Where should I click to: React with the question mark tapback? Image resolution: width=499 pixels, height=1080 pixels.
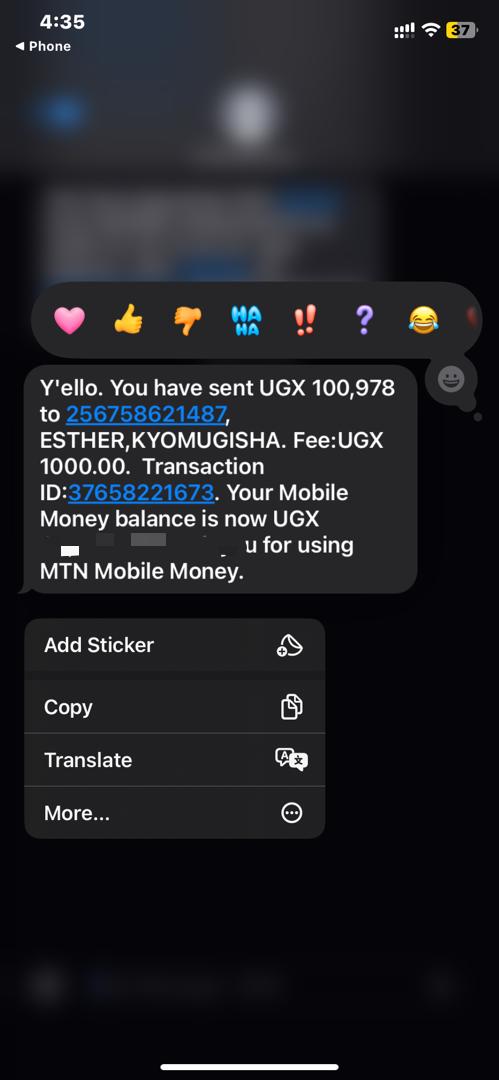click(x=364, y=320)
